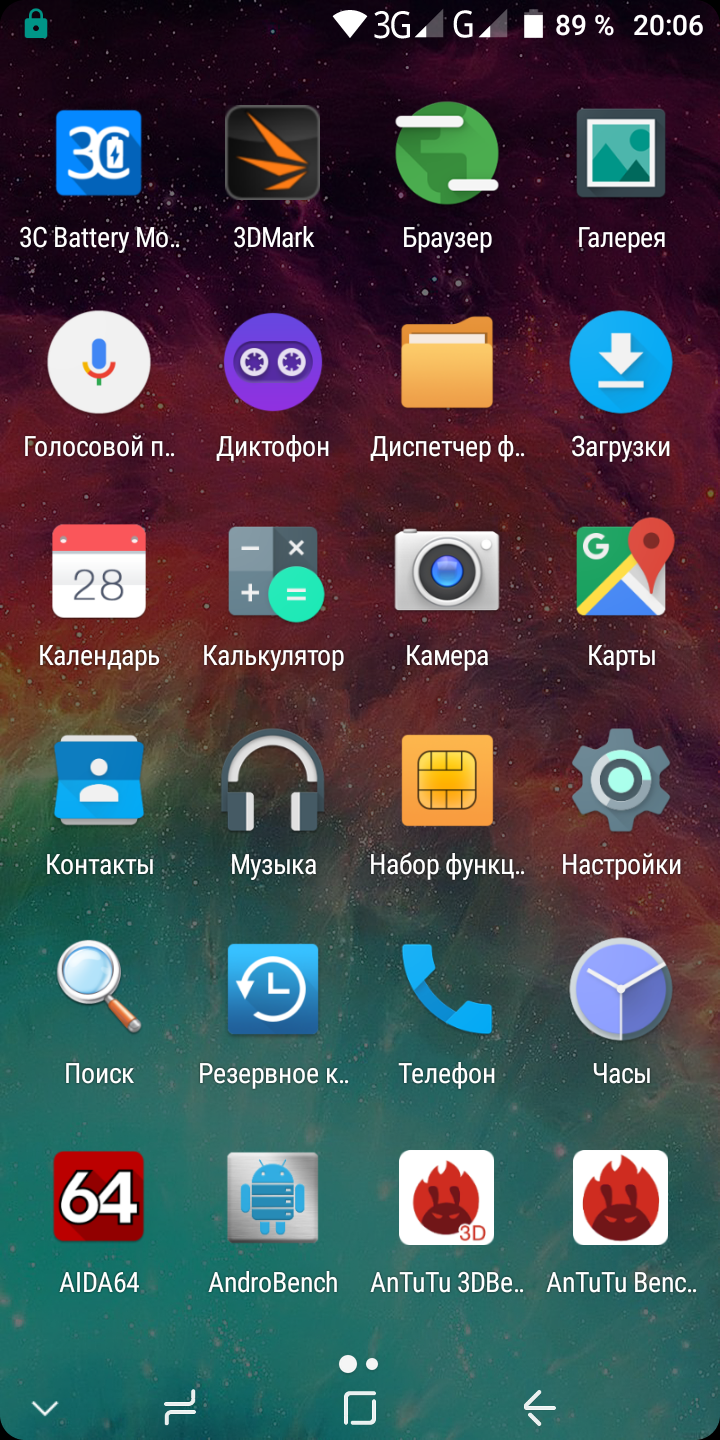Open Контакты

[x=99, y=780]
